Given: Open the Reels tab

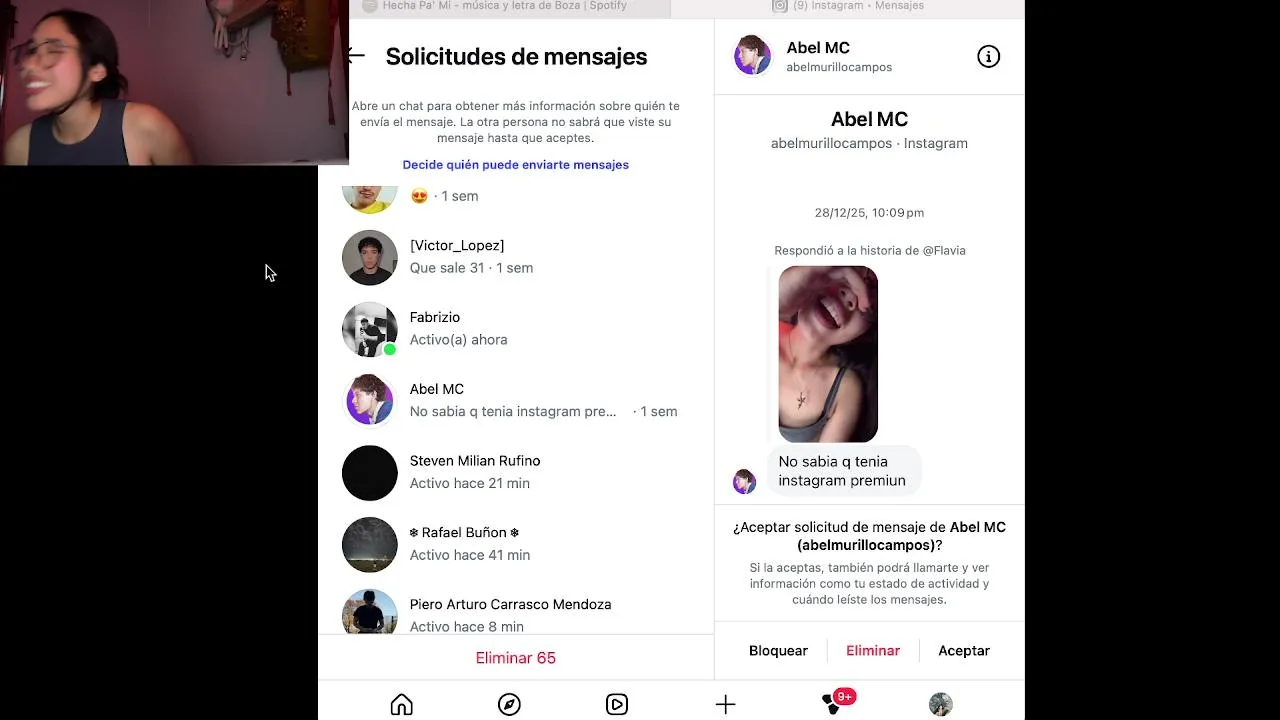Looking at the screenshot, I should tap(617, 705).
